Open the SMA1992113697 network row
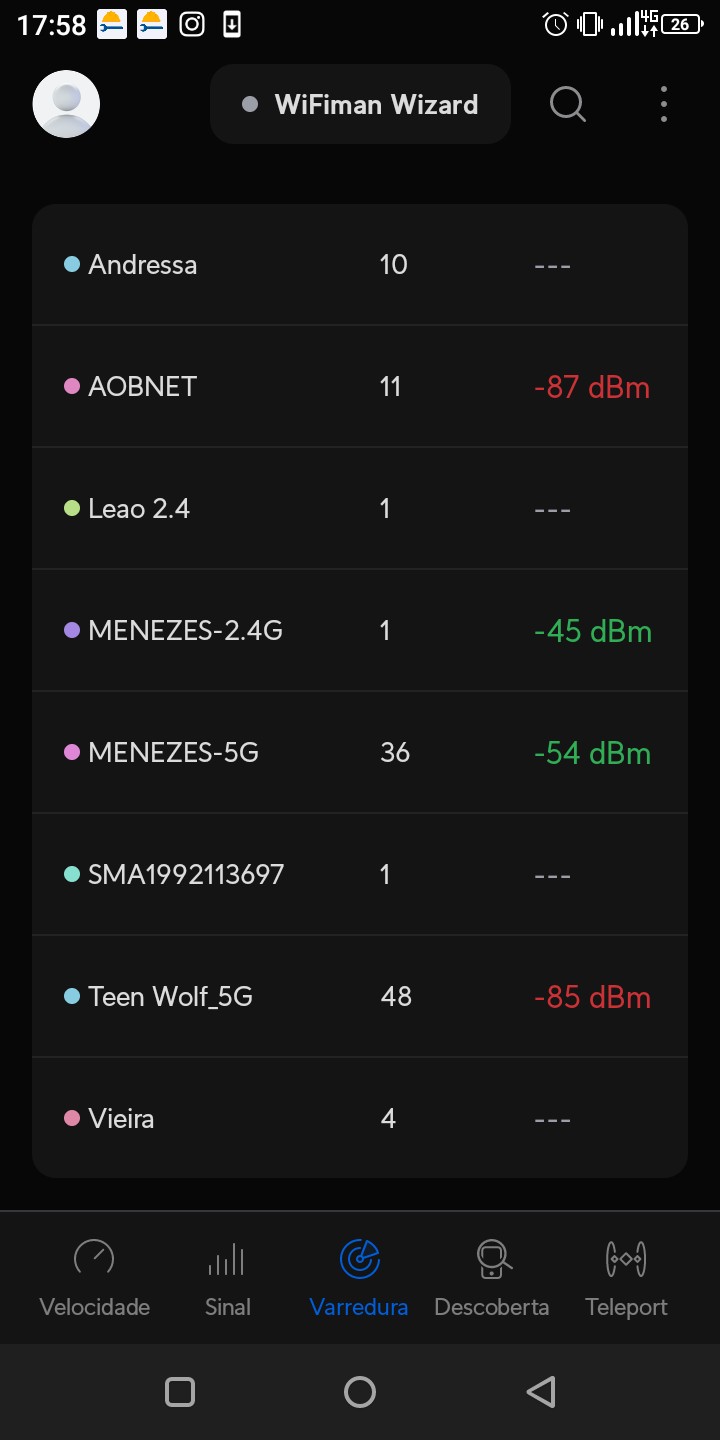This screenshot has height=1440, width=720. (360, 875)
